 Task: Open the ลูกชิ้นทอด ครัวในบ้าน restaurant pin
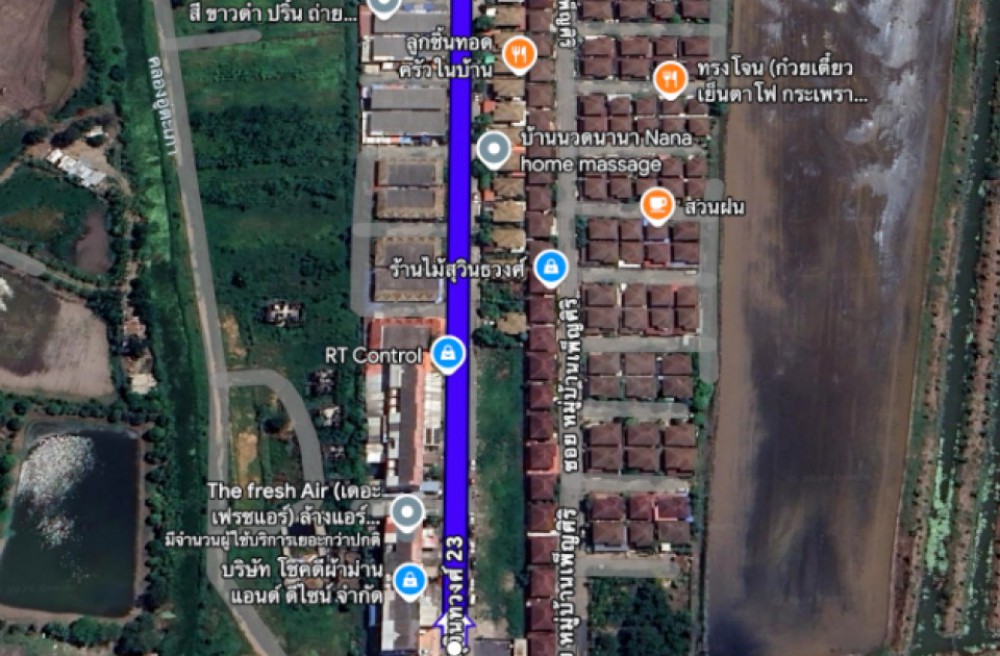pos(517,53)
